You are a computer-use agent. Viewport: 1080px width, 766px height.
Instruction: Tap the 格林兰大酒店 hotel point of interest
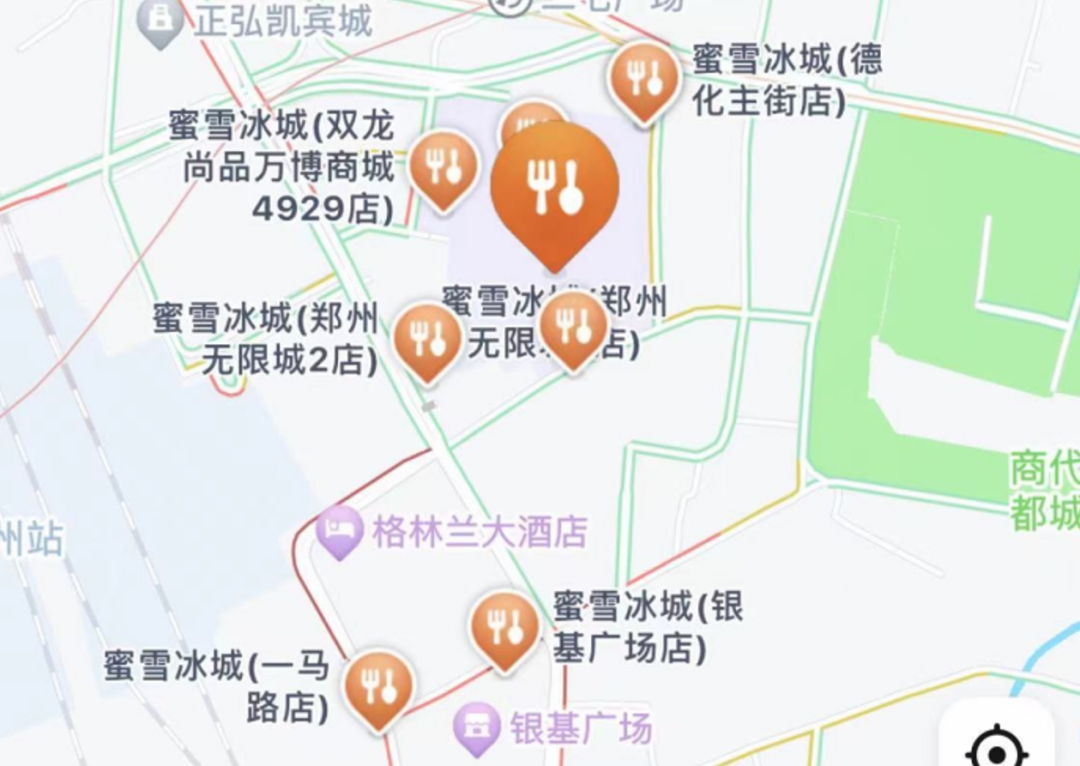(340, 532)
